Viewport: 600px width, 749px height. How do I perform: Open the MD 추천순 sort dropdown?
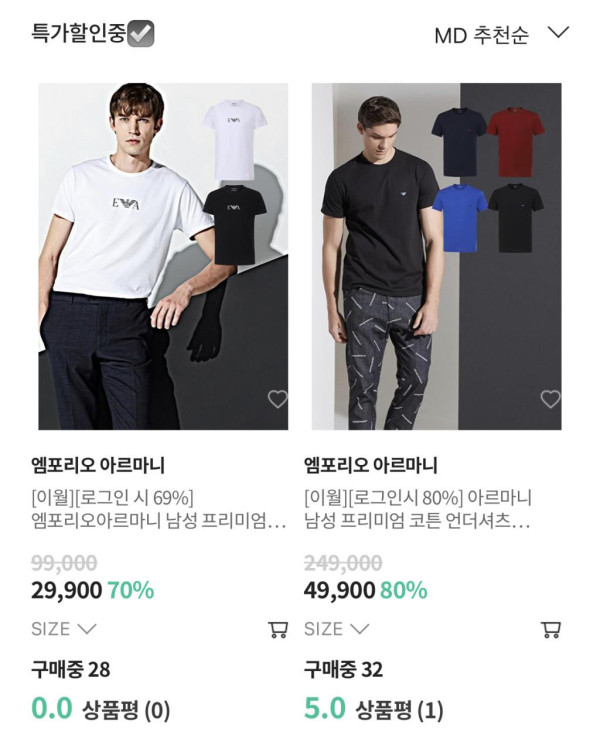pyautogui.click(x=501, y=34)
